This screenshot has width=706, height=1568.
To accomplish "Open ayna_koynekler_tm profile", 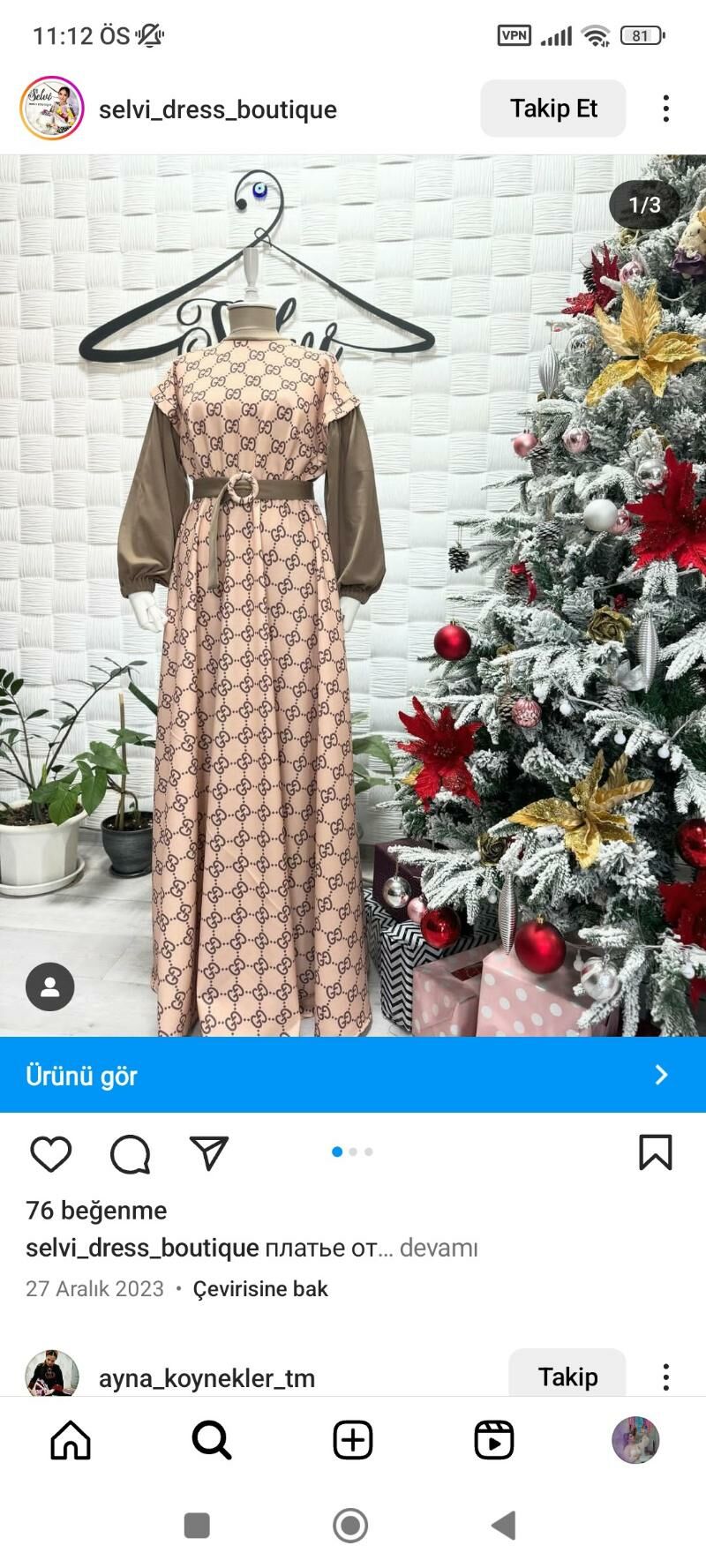I will (207, 1377).
